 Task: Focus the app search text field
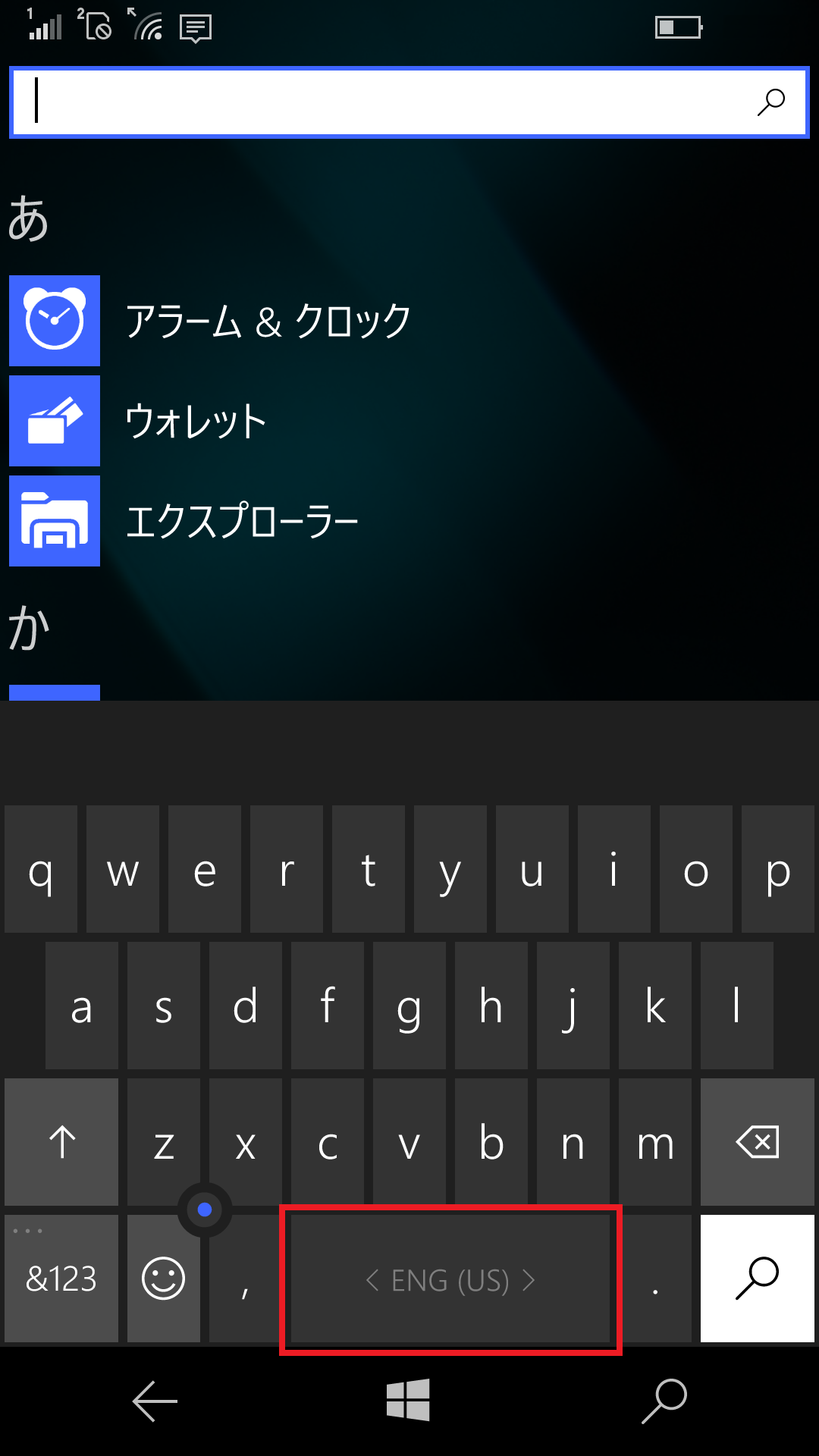pos(379,102)
